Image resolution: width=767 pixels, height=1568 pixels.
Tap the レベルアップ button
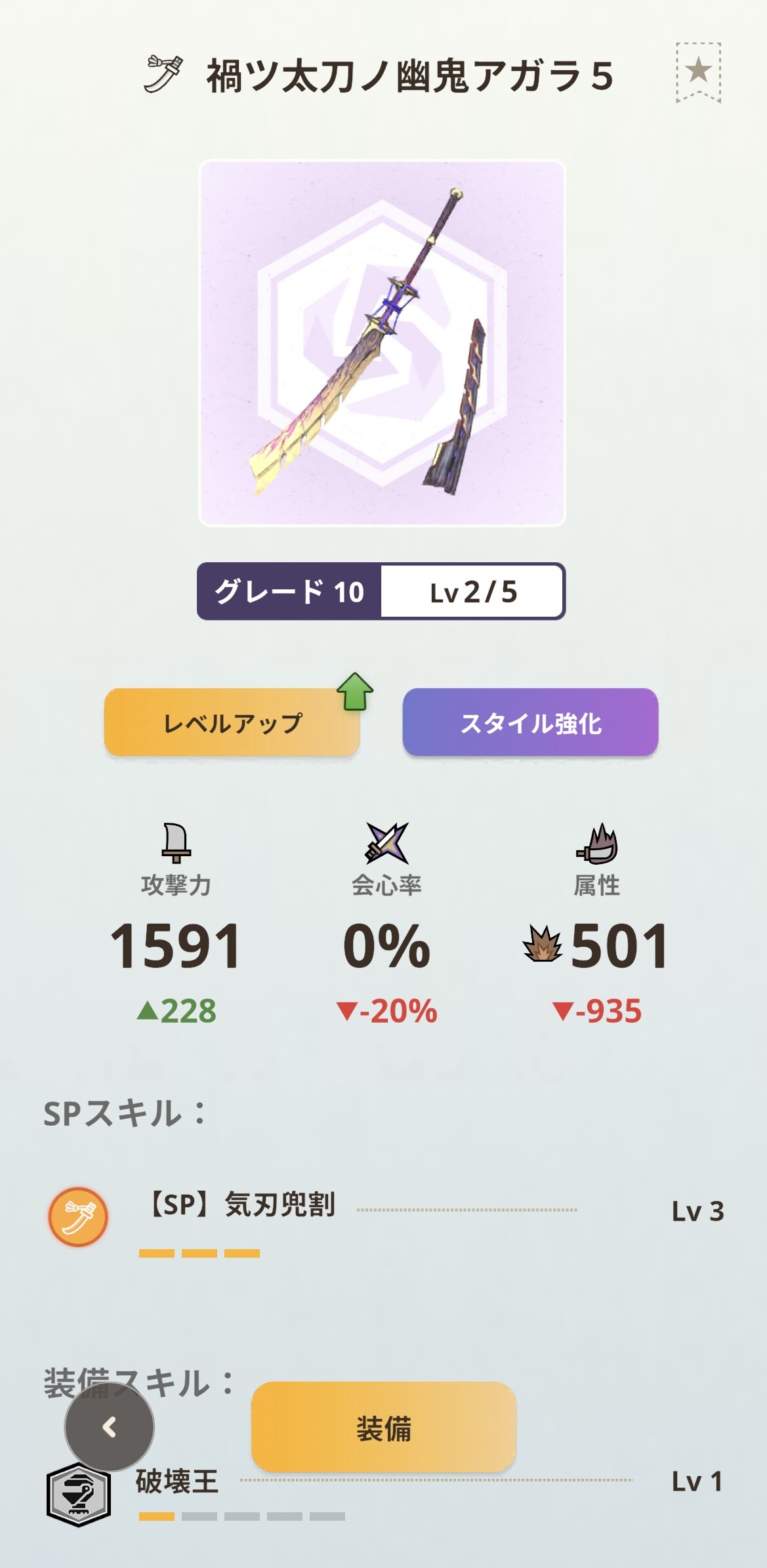pyautogui.click(x=232, y=722)
